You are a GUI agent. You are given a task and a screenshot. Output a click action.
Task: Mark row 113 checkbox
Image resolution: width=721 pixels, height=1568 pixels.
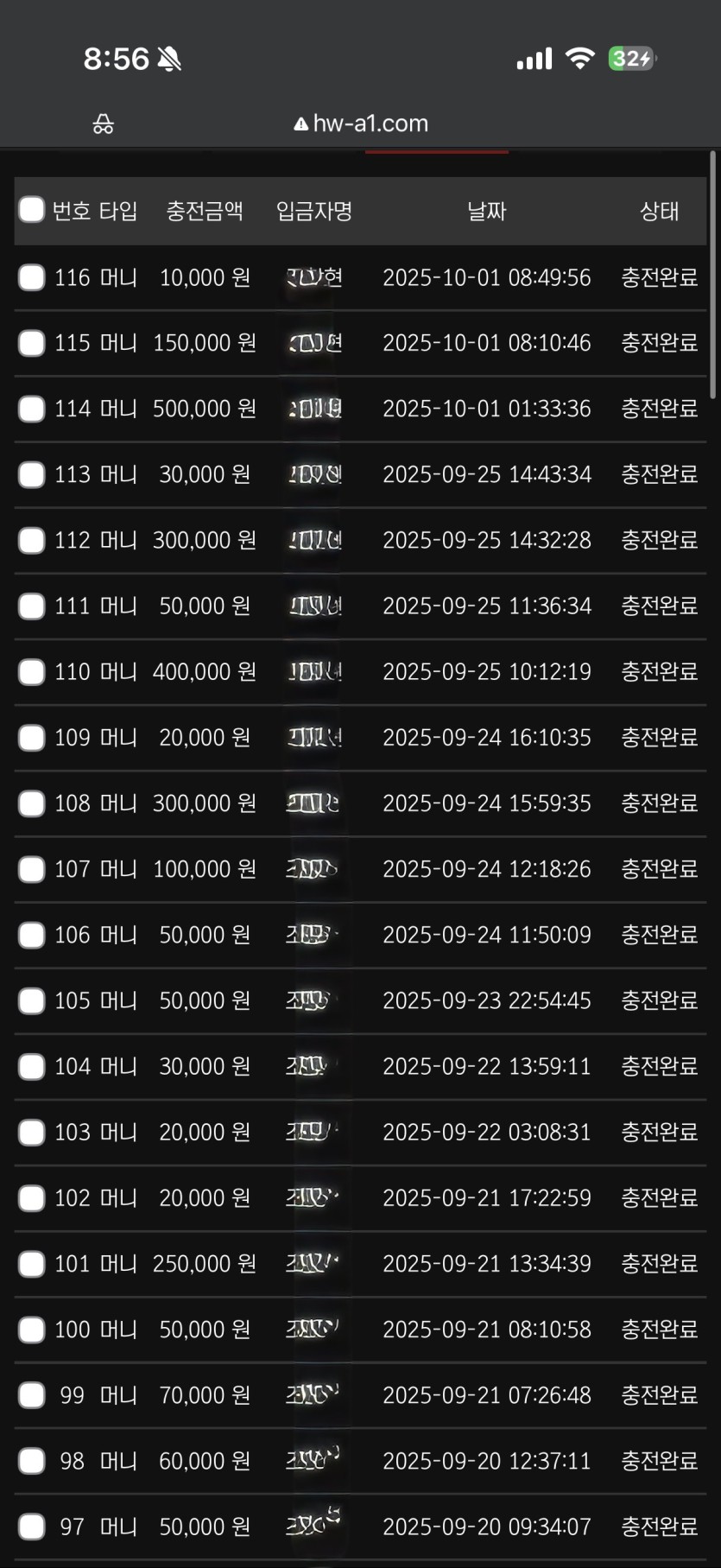coord(32,474)
